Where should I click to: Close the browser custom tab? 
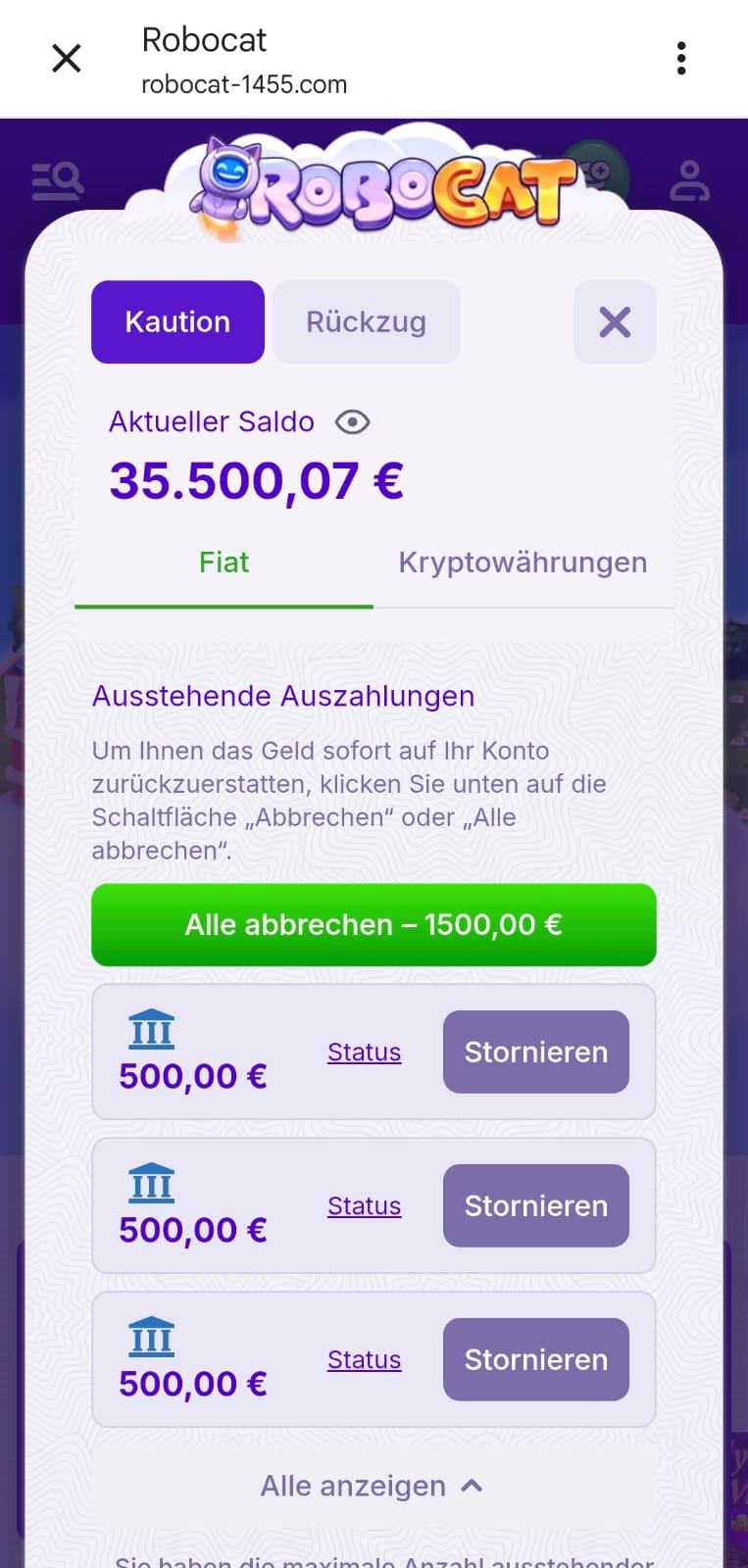click(66, 59)
